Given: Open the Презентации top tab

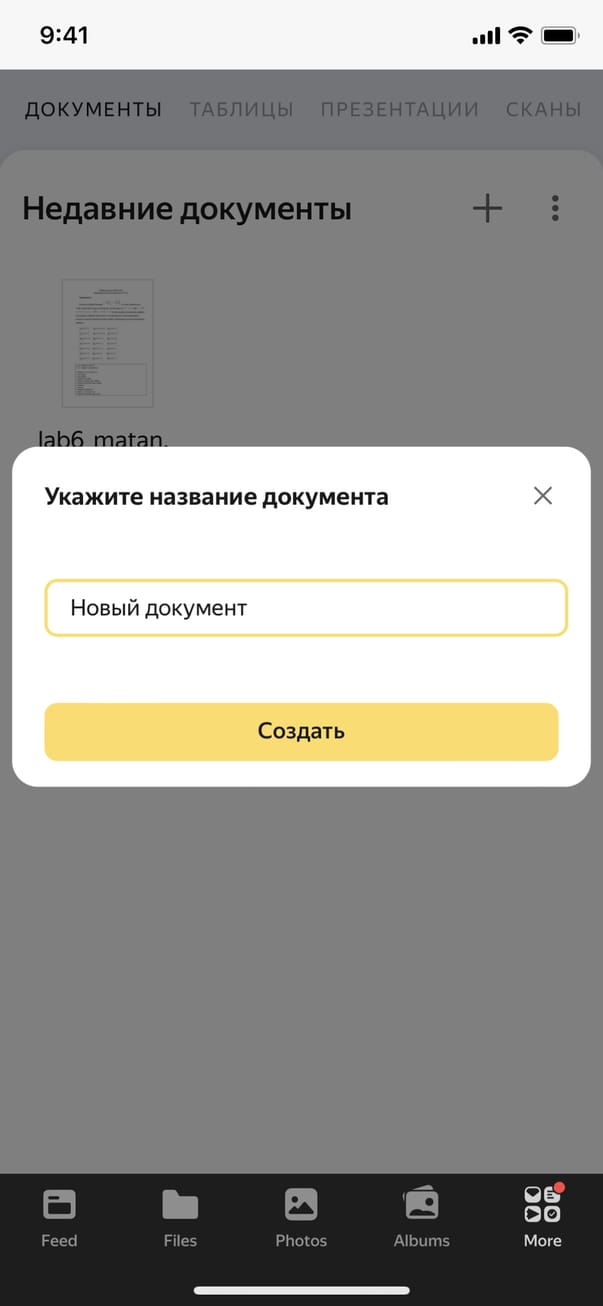Looking at the screenshot, I should pos(399,110).
